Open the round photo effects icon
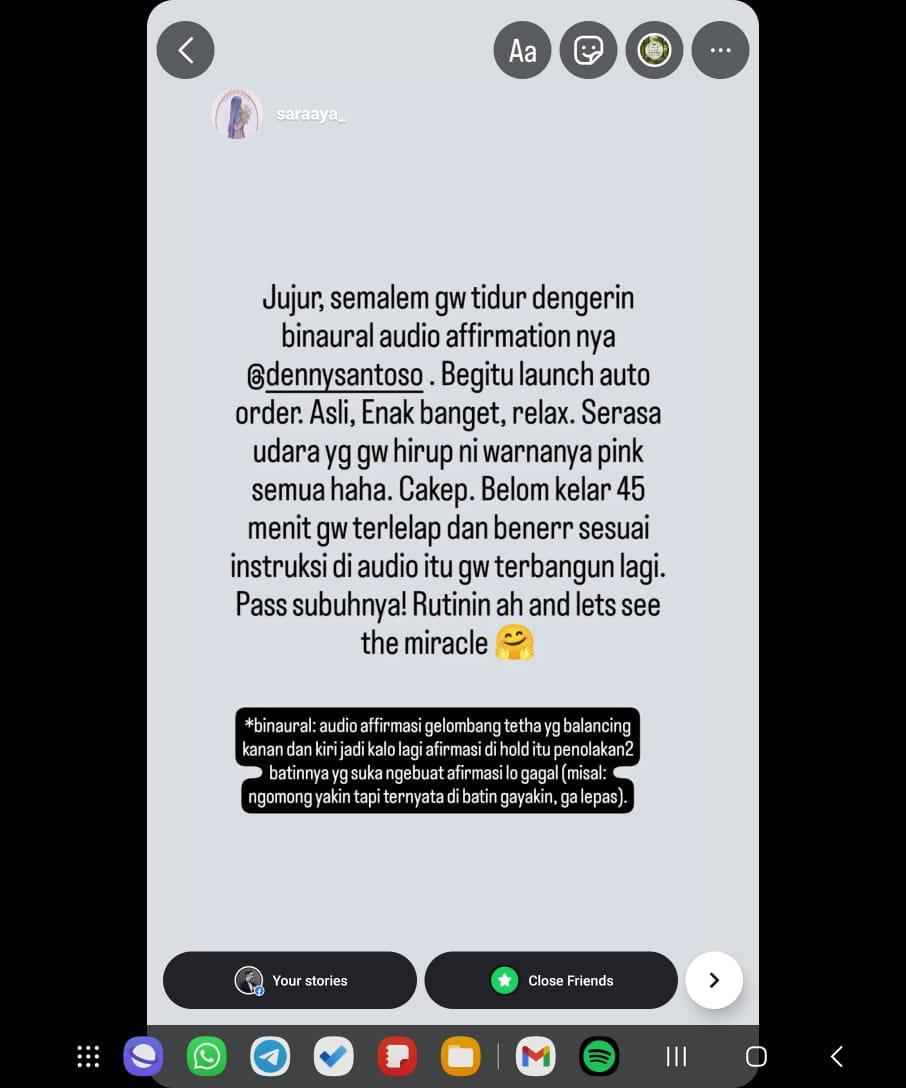The image size is (906, 1088). tap(654, 50)
